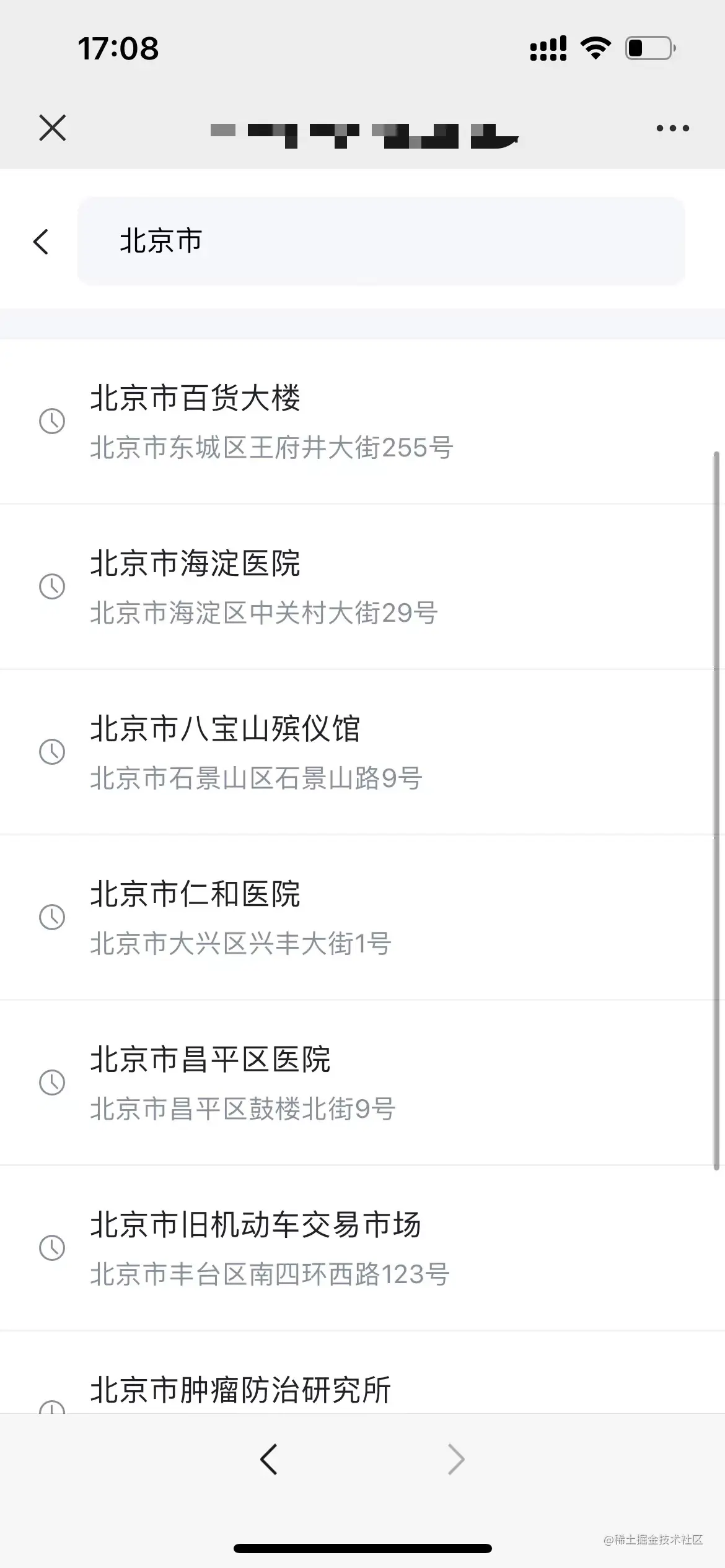Navigate back with the bottom browser arrow
725x1568 pixels.
(268, 1460)
